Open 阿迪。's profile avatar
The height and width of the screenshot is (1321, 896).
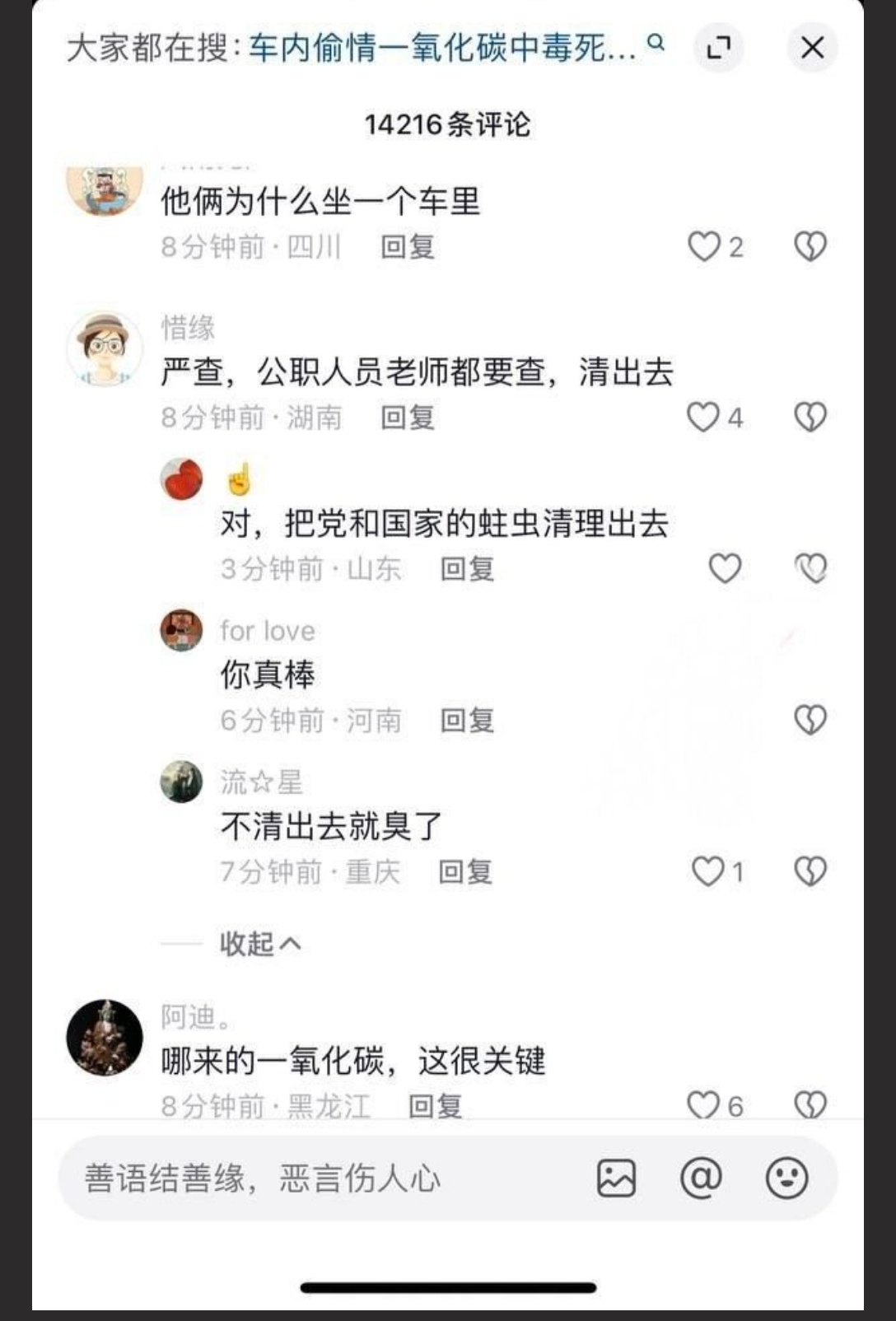(105, 1038)
